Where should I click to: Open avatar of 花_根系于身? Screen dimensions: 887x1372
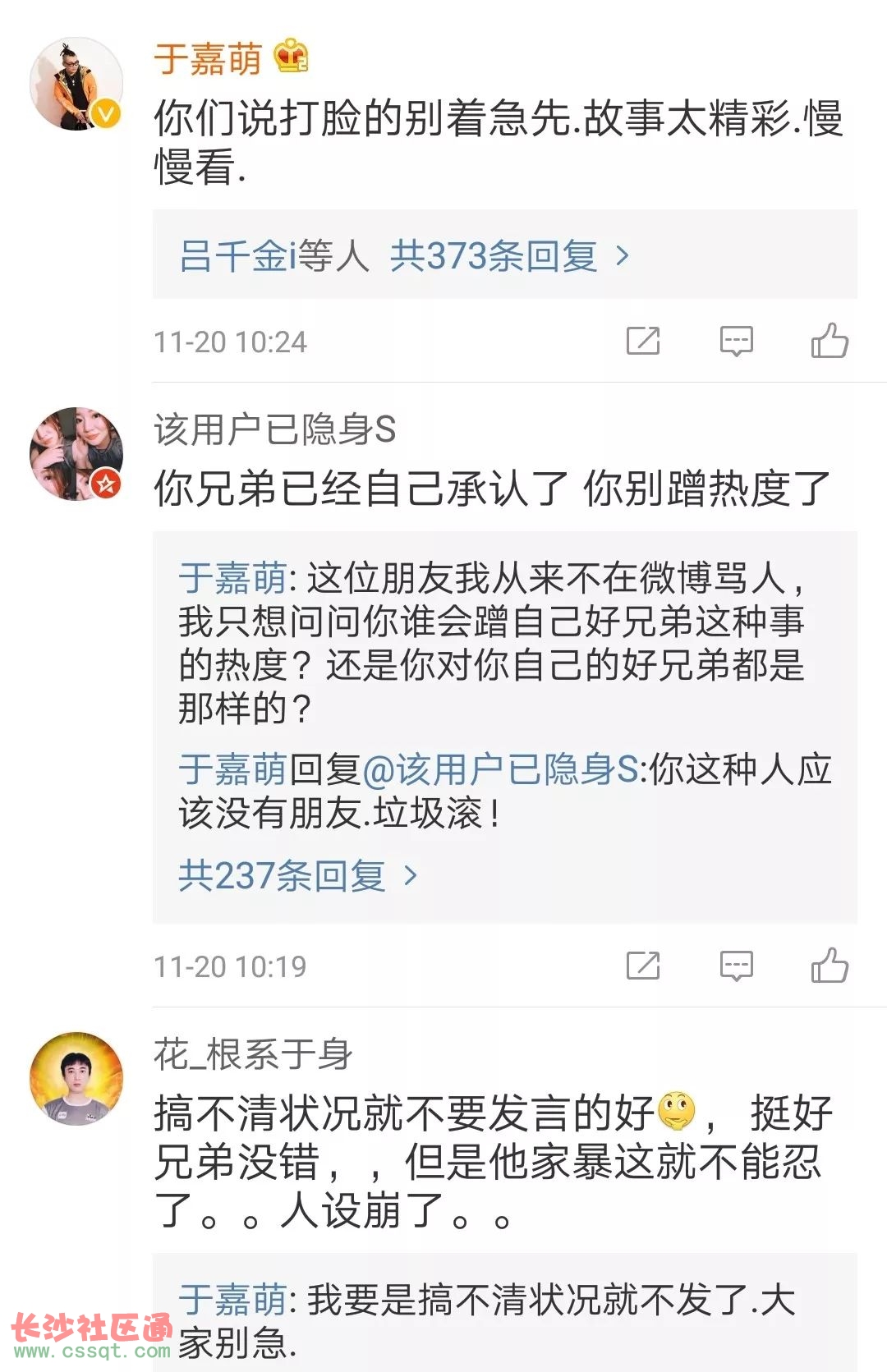click(76, 1078)
